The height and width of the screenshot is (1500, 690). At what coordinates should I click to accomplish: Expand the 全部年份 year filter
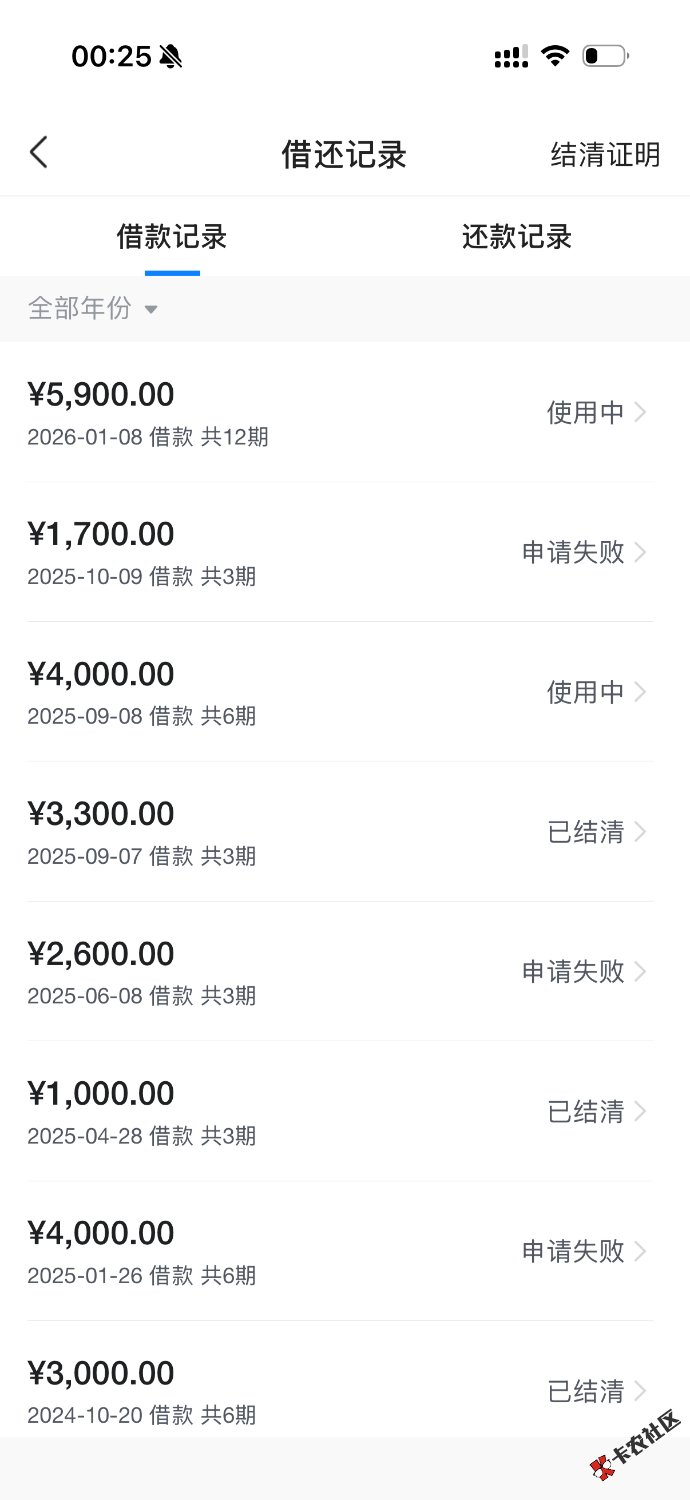point(93,309)
